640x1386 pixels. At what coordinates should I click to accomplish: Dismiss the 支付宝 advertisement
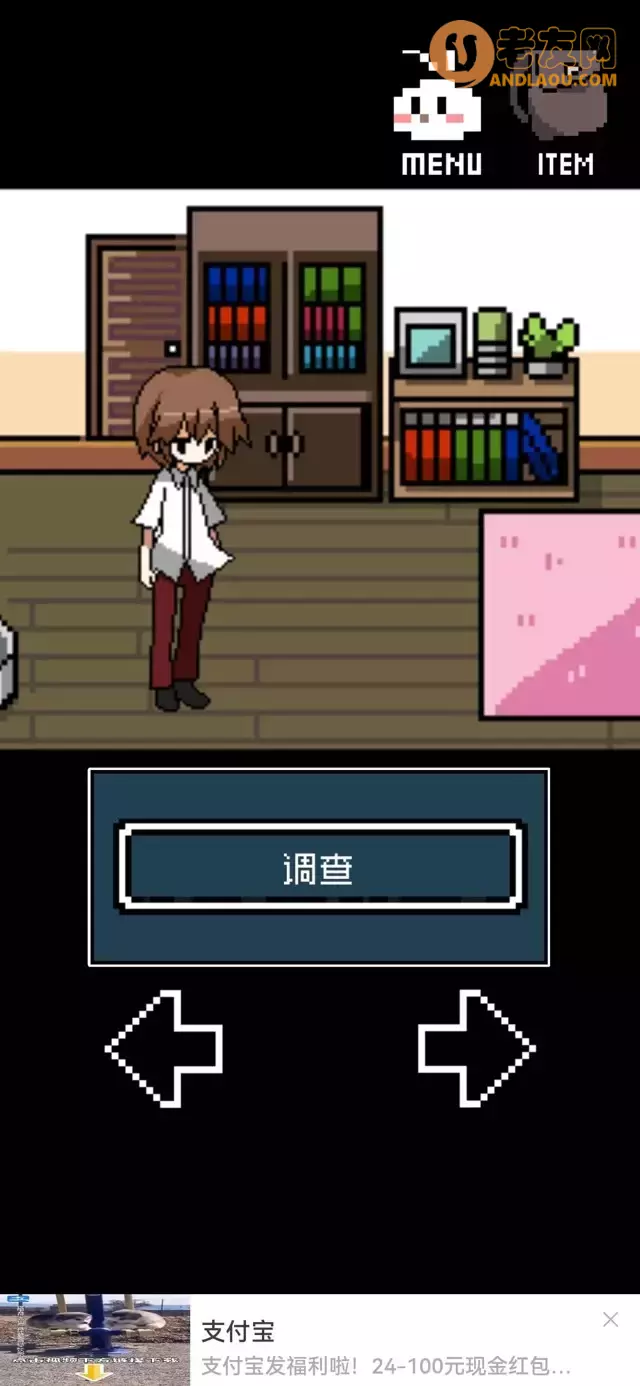tap(611, 1320)
